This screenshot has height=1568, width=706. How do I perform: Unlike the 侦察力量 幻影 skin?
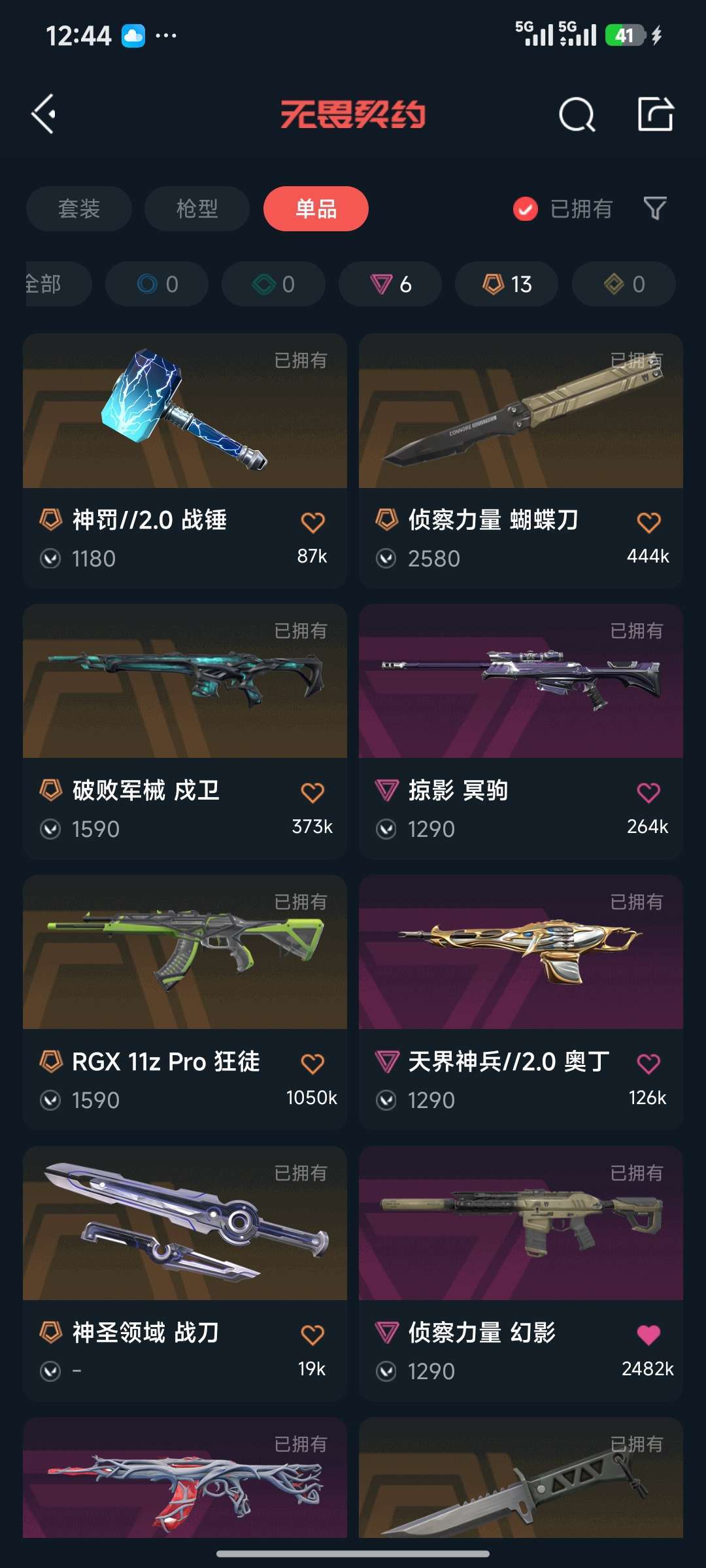(648, 1335)
